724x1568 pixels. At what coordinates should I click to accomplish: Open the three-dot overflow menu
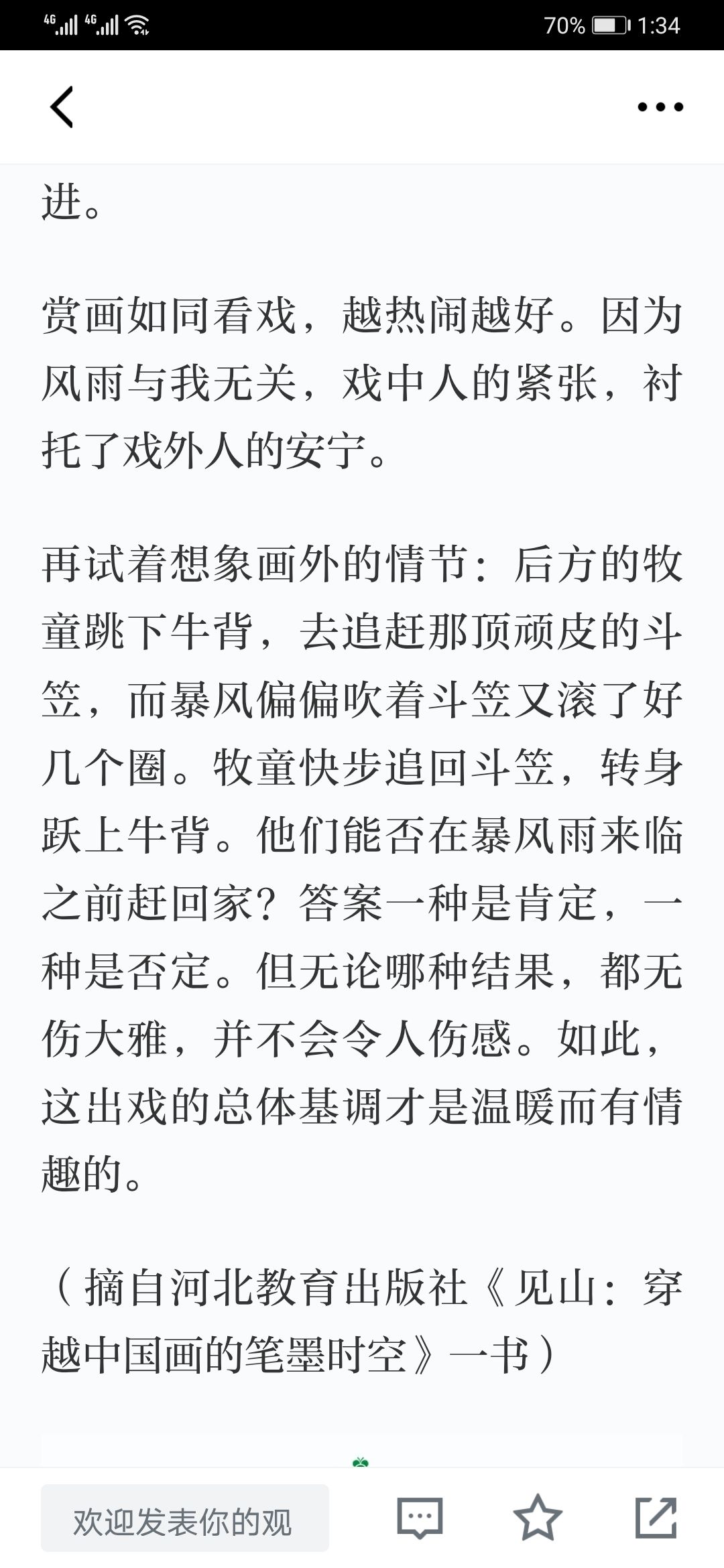660,107
